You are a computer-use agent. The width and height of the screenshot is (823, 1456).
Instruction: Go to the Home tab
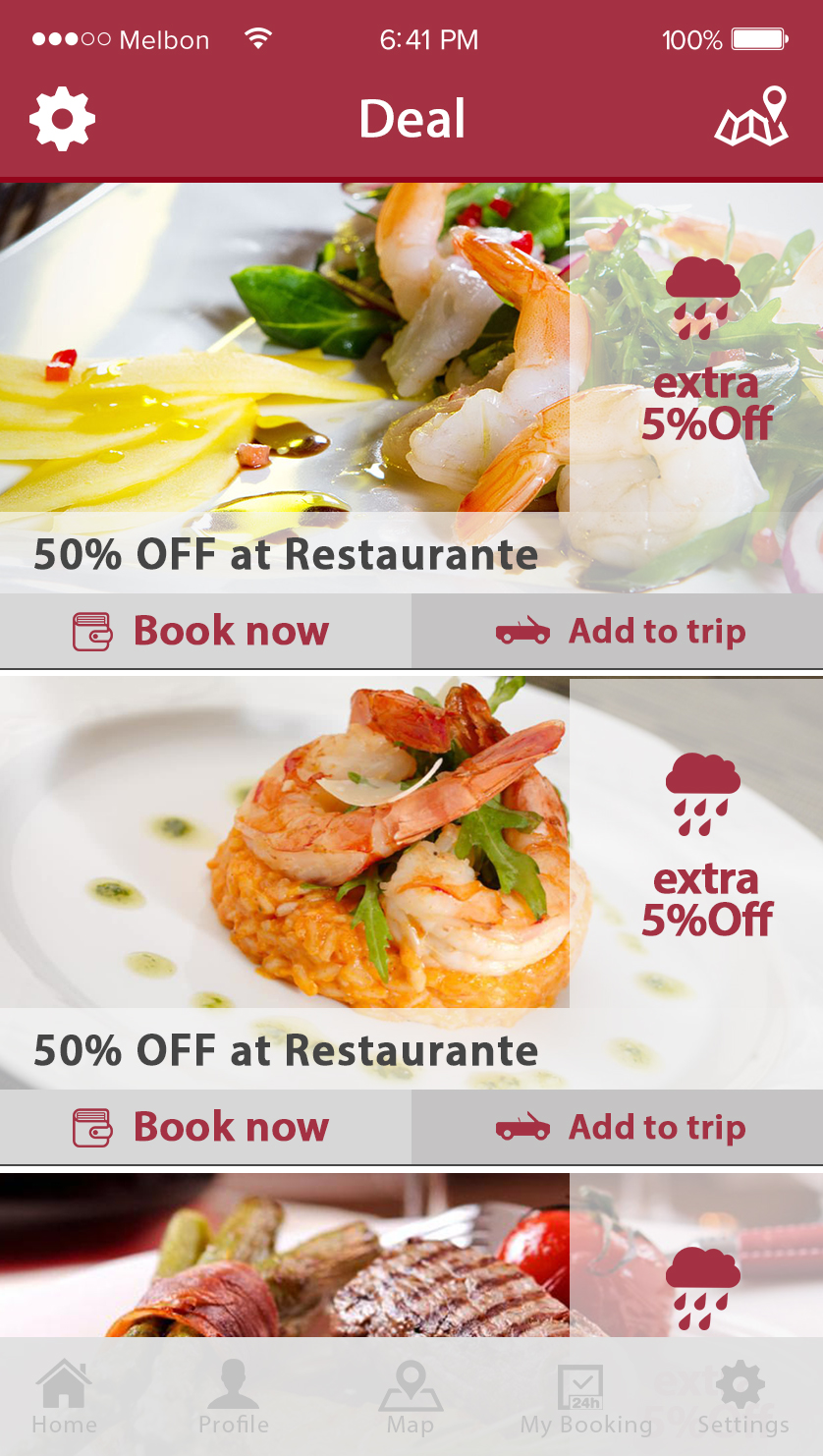[x=64, y=1397]
